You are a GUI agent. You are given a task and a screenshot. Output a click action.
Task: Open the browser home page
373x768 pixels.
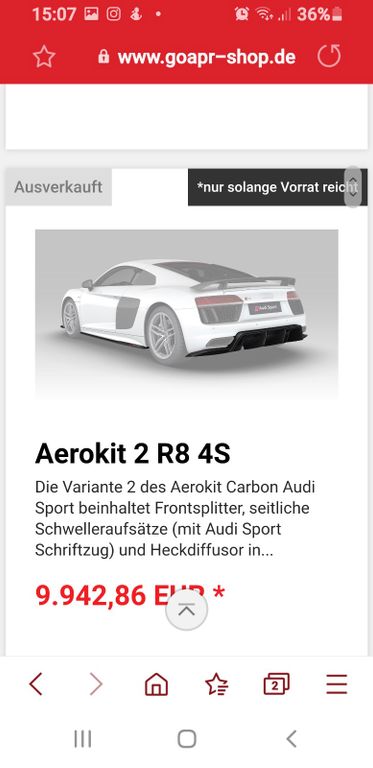click(156, 684)
